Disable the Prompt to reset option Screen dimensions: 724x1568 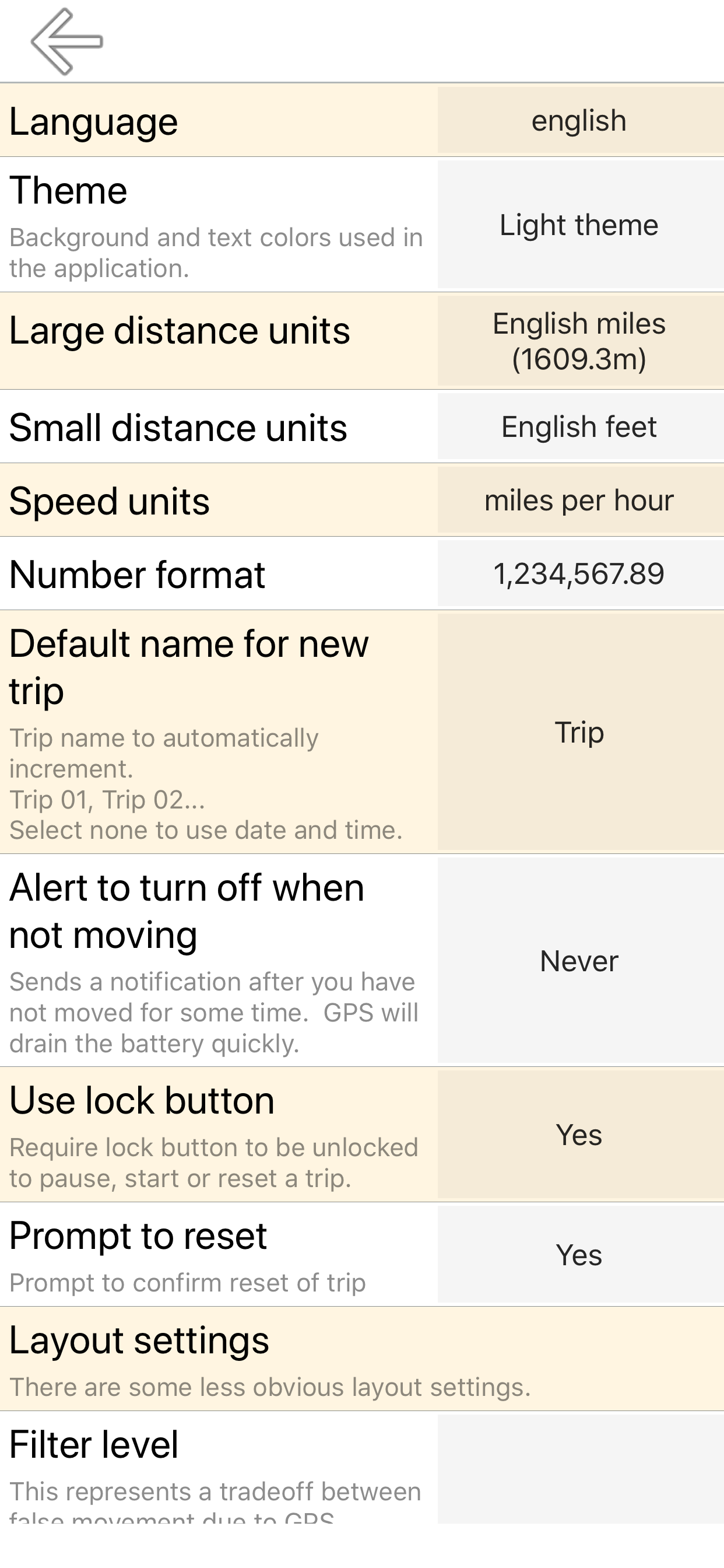click(138, 1235)
